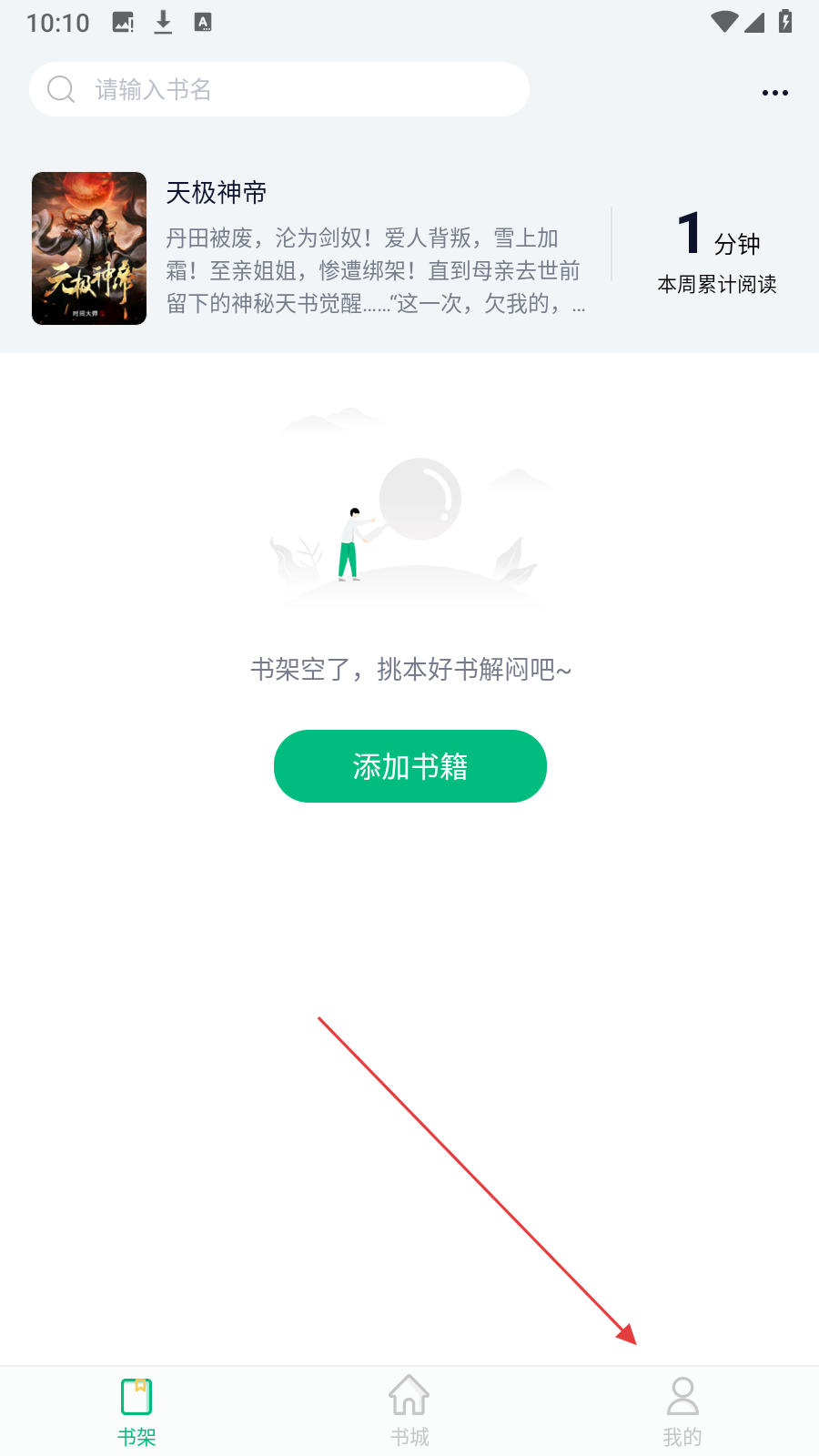
Task: Open the three-dot overflow menu
Action: (x=774, y=93)
